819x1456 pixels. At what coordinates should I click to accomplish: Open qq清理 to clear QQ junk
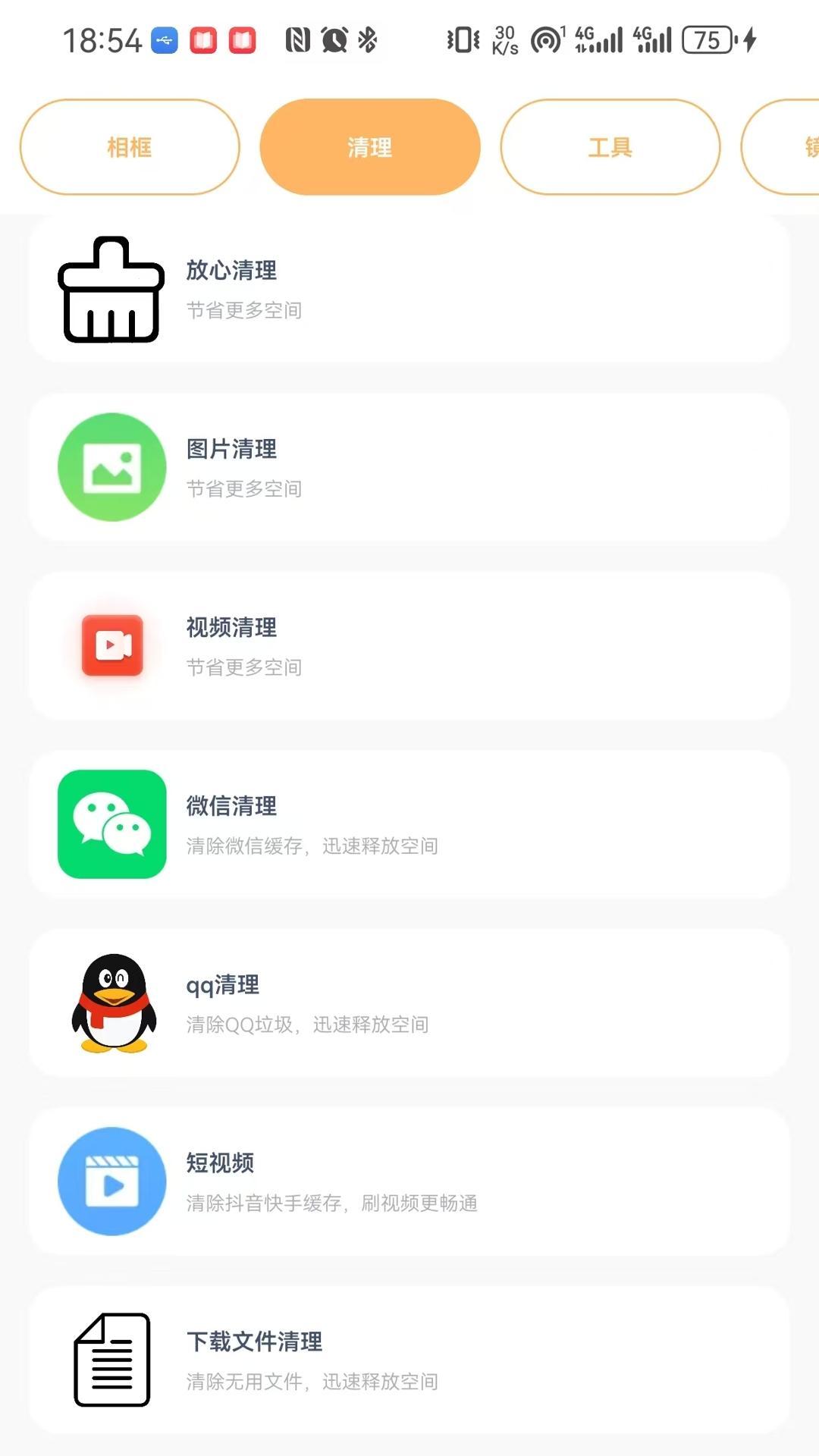[x=409, y=1003]
